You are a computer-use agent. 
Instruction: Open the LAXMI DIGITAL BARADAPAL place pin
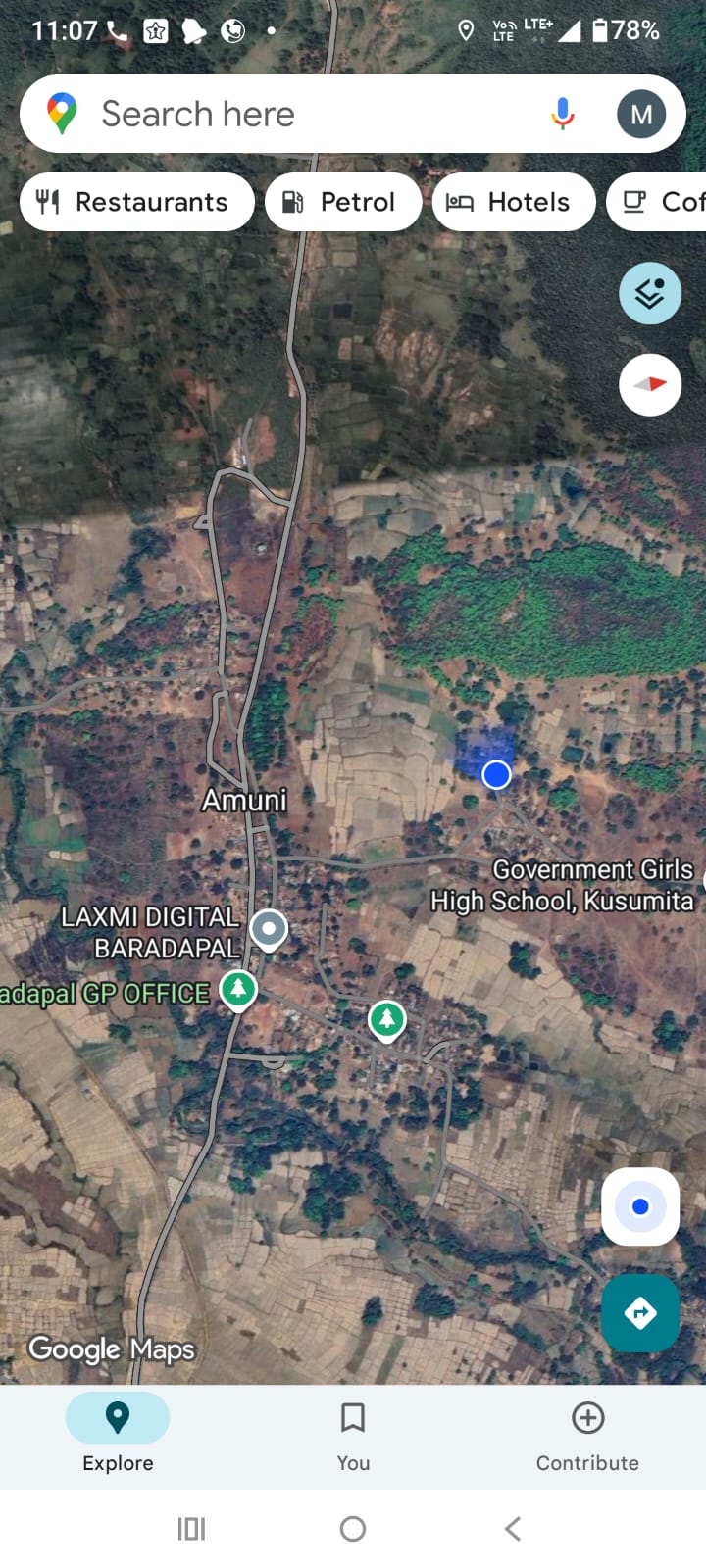[268, 928]
